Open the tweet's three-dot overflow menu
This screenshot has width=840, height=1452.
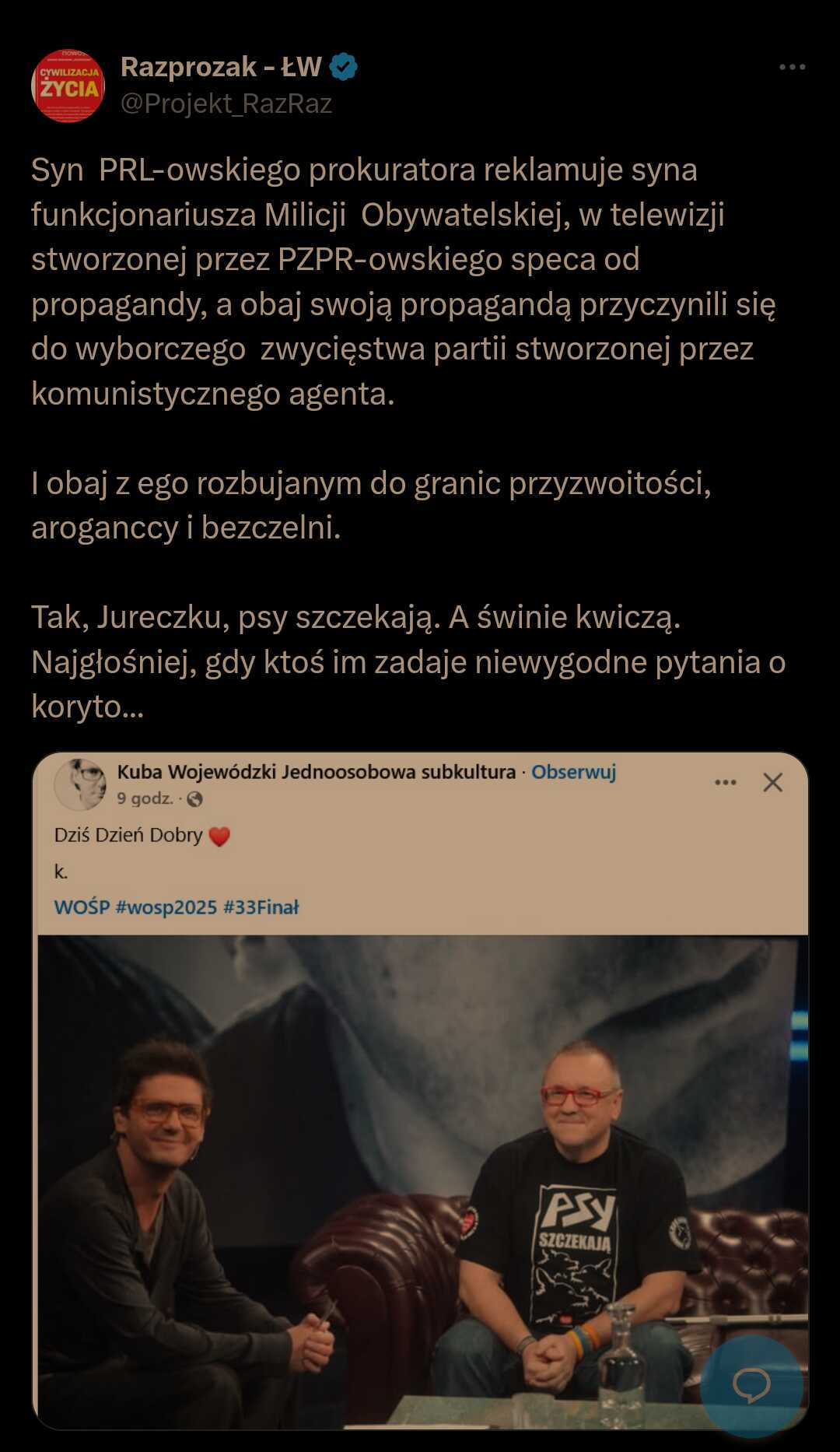(792, 67)
